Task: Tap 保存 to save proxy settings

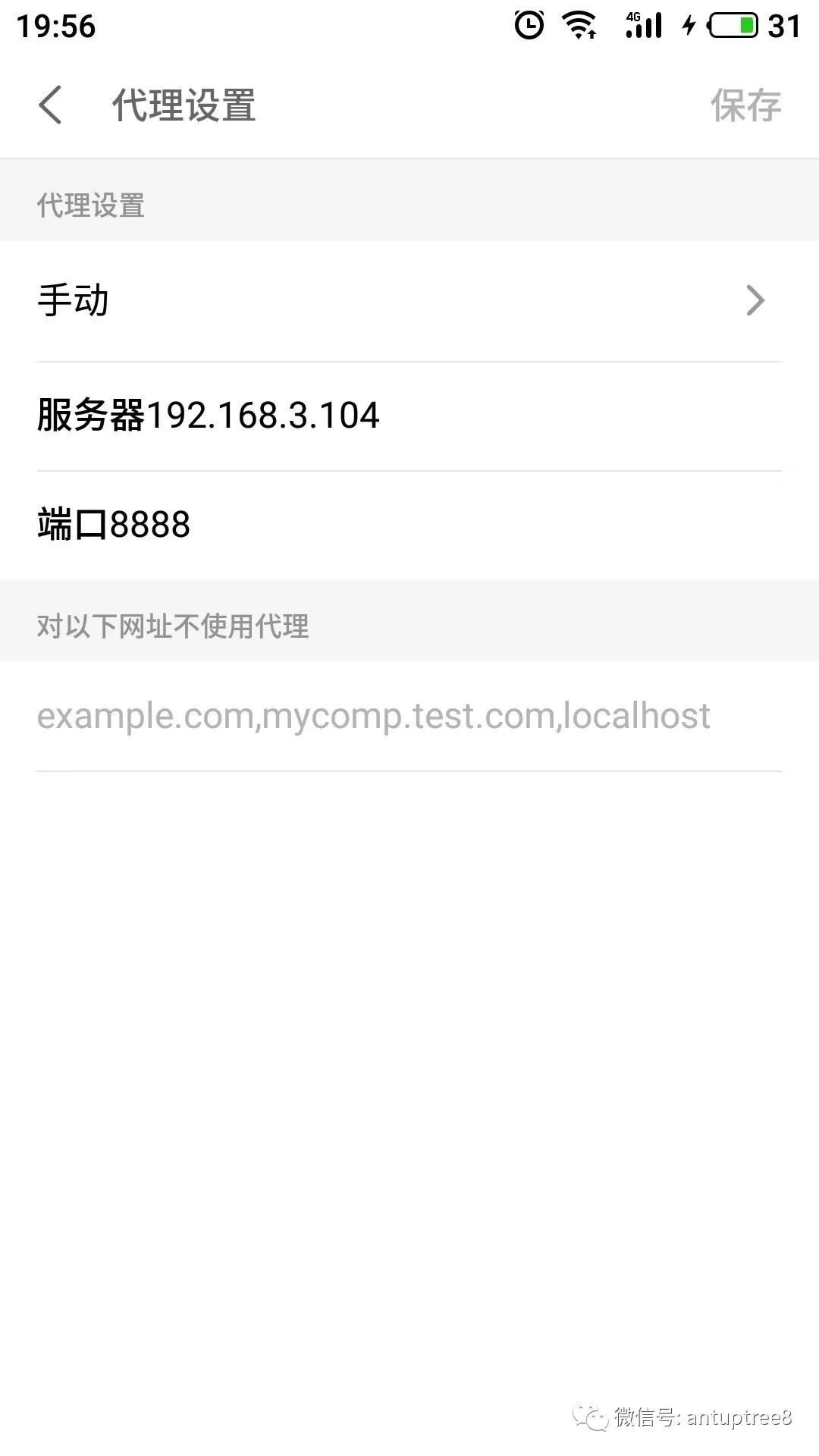Action: click(745, 105)
